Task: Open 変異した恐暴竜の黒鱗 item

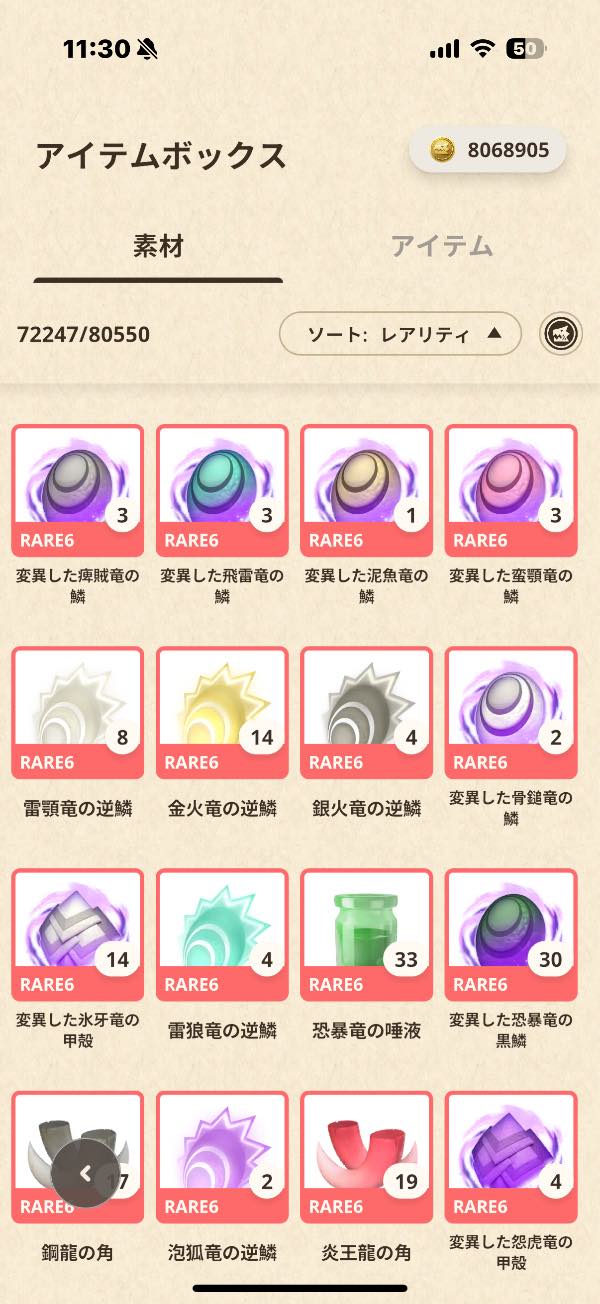Action: point(510,934)
